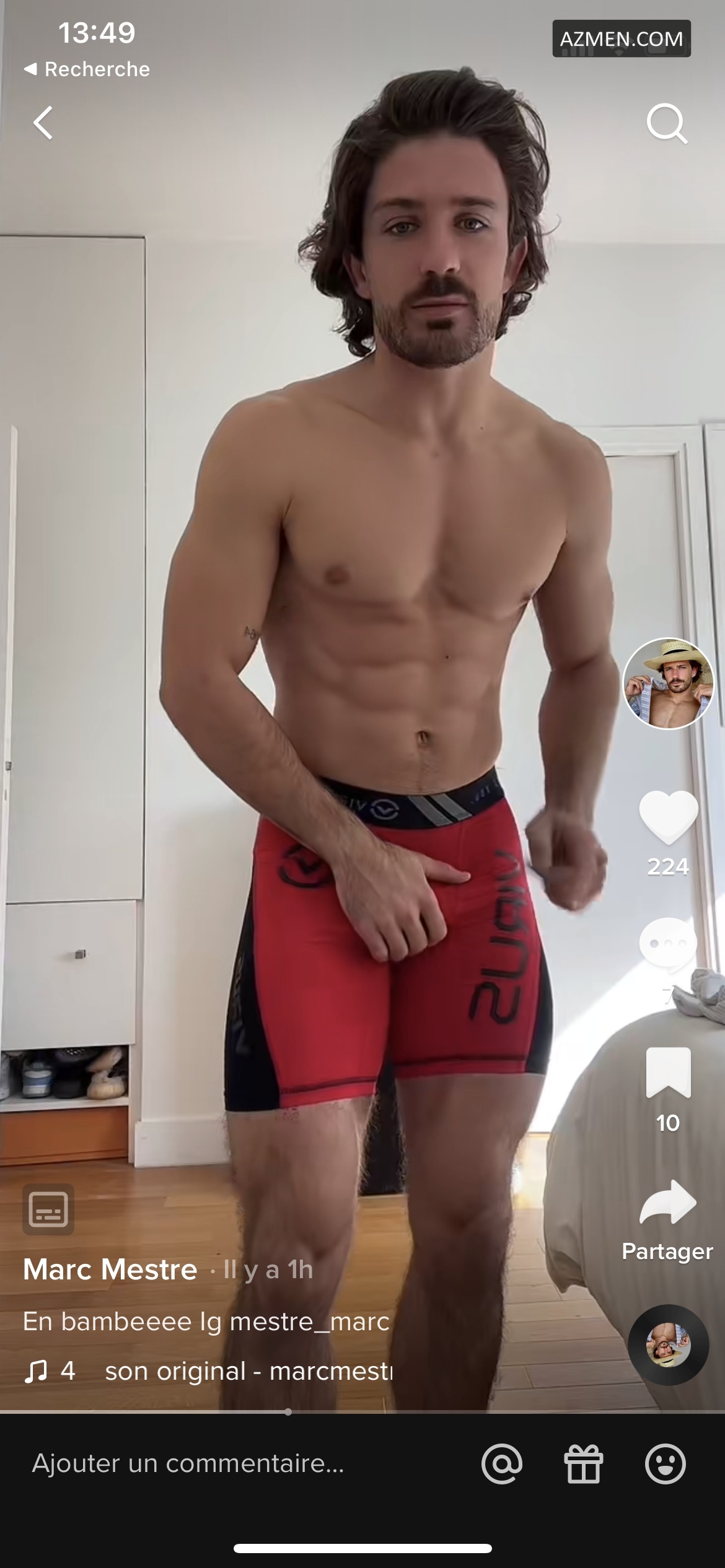This screenshot has width=725, height=1568.
Task: Go back with the arrow icon
Action: 43,123
